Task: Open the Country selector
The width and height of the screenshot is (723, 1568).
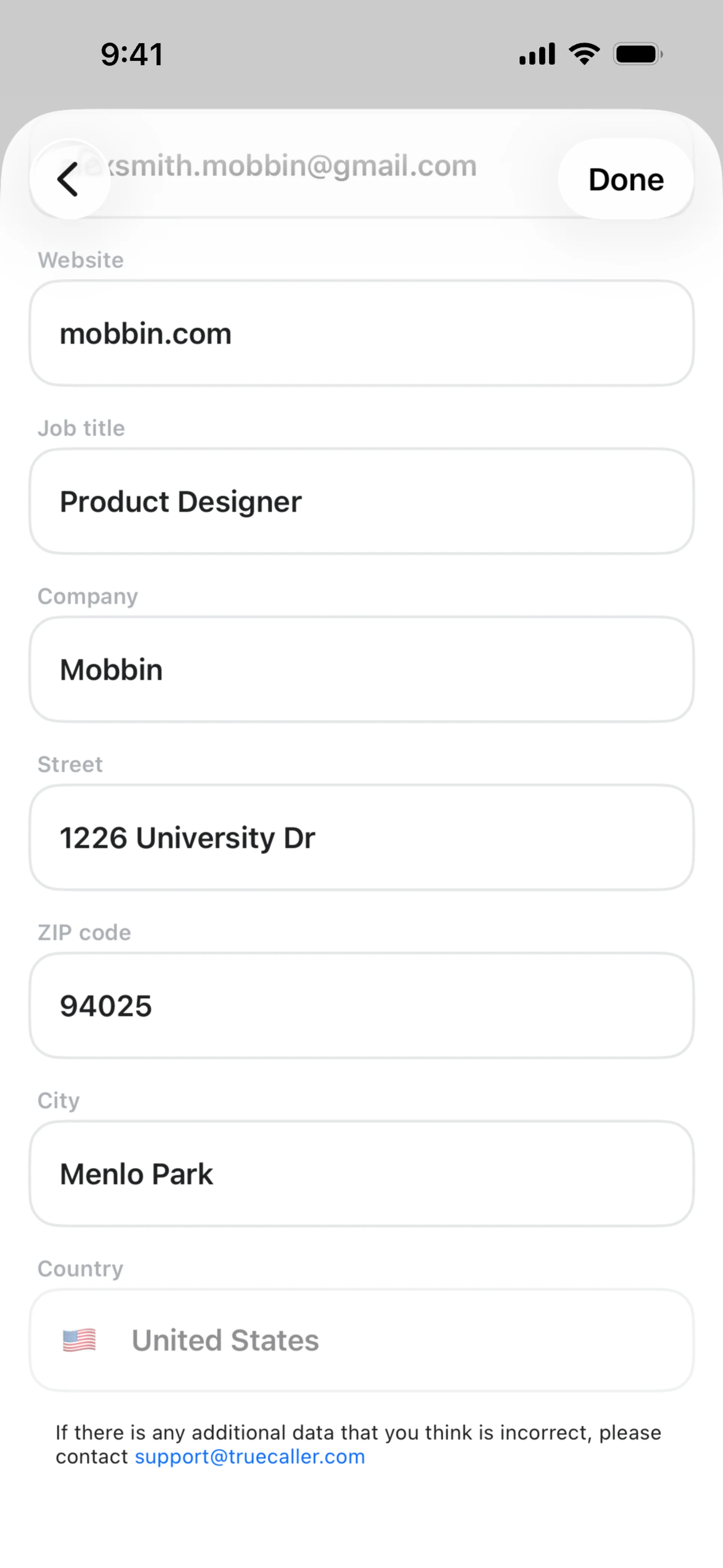Action: click(x=361, y=1340)
